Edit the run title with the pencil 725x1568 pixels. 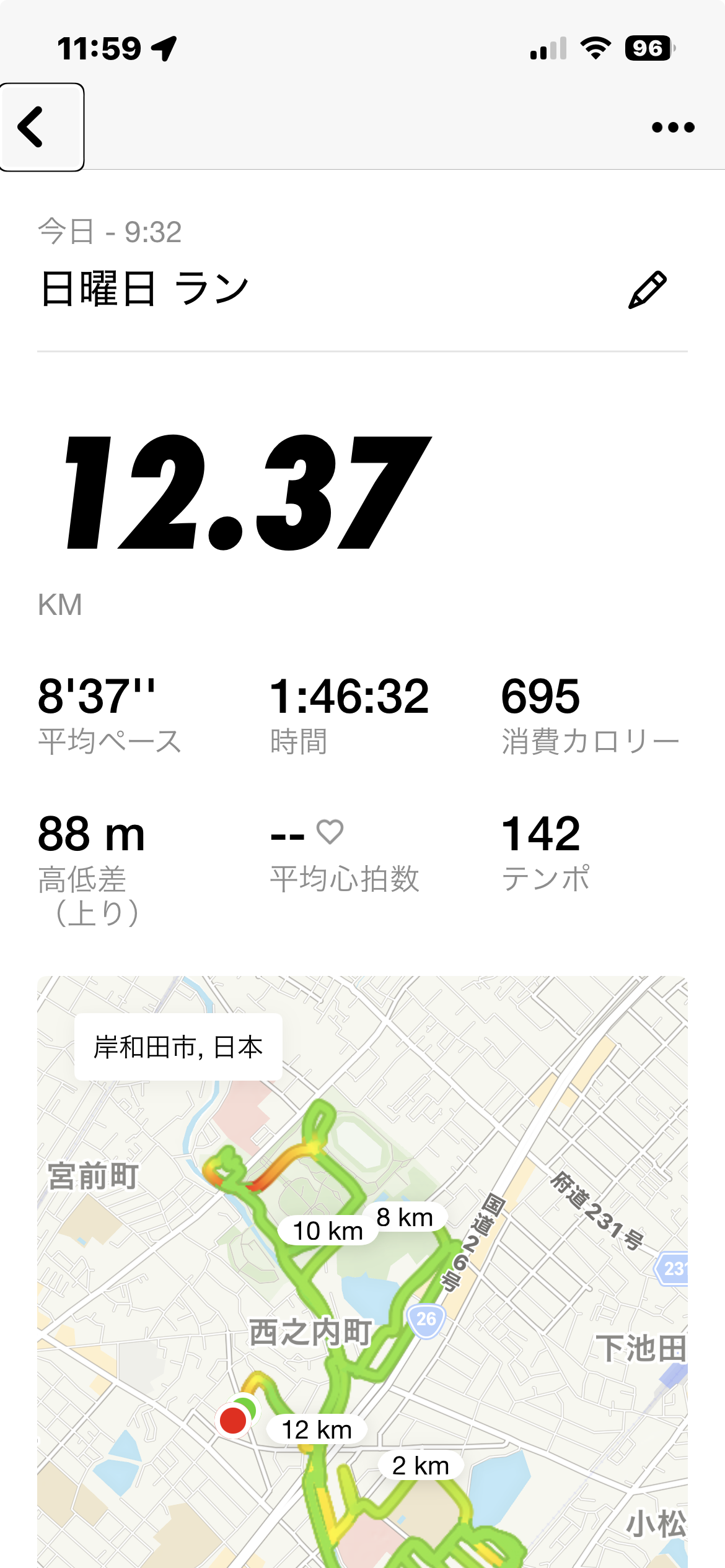pos(647,290)
